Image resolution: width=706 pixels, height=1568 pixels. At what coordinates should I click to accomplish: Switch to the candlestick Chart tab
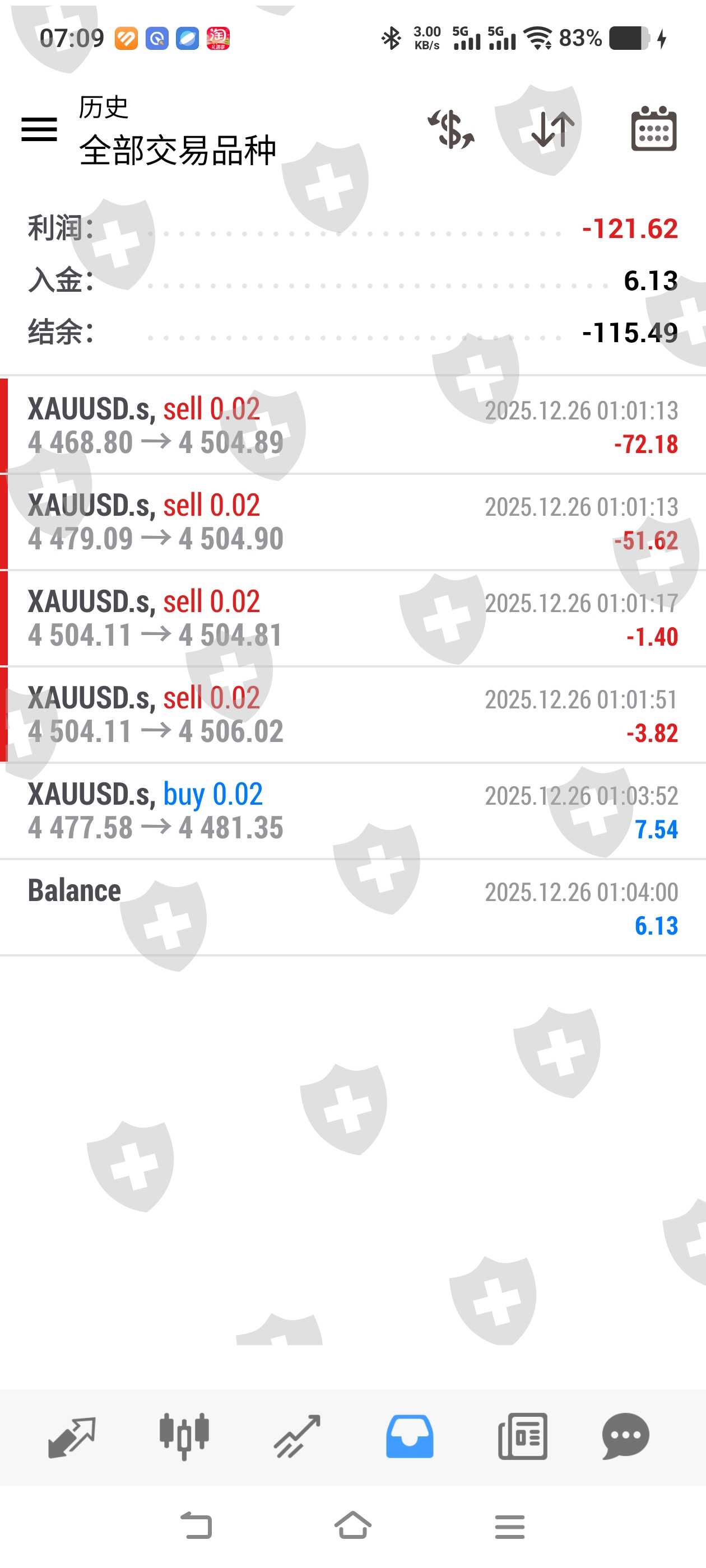[x=184, y=1436]
